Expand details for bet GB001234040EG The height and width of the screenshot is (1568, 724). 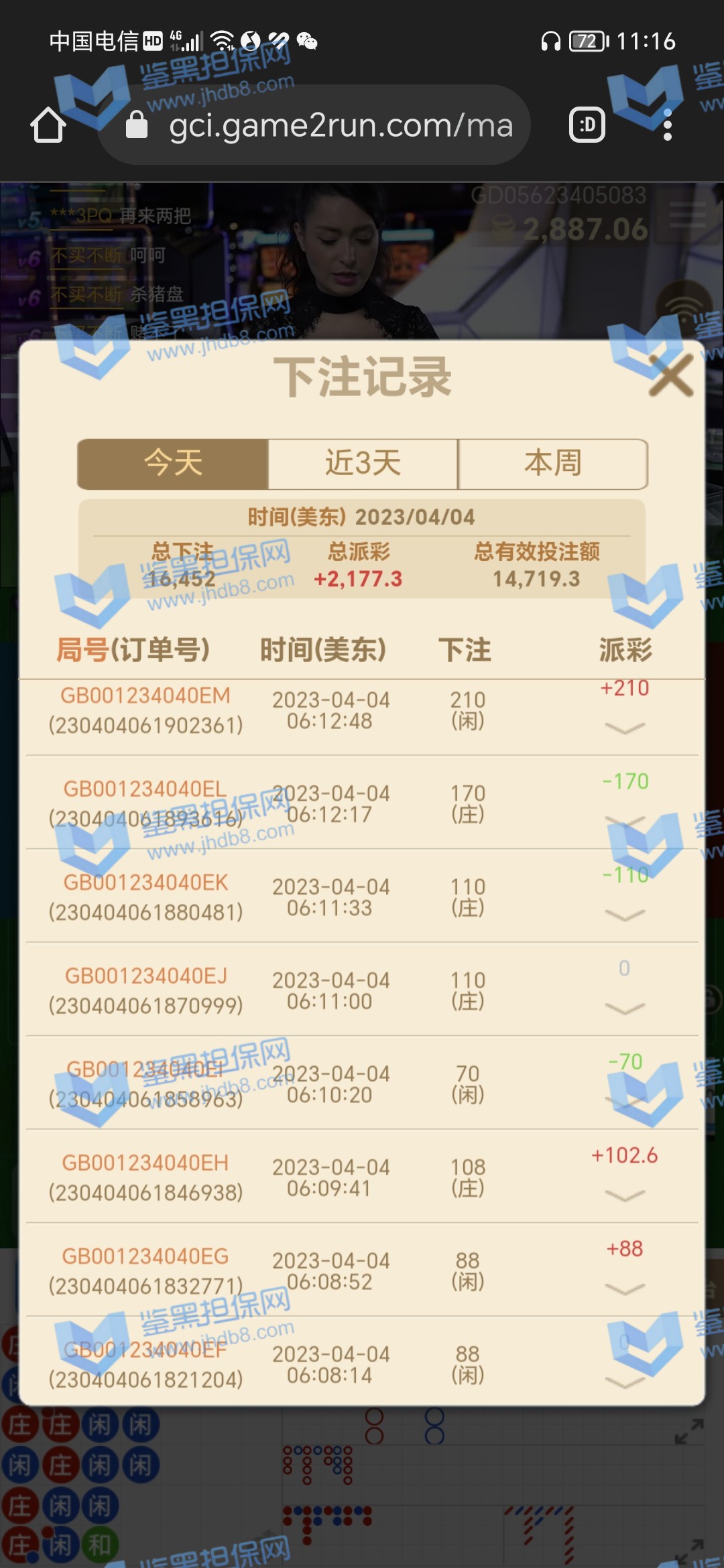pos(624,1289)
